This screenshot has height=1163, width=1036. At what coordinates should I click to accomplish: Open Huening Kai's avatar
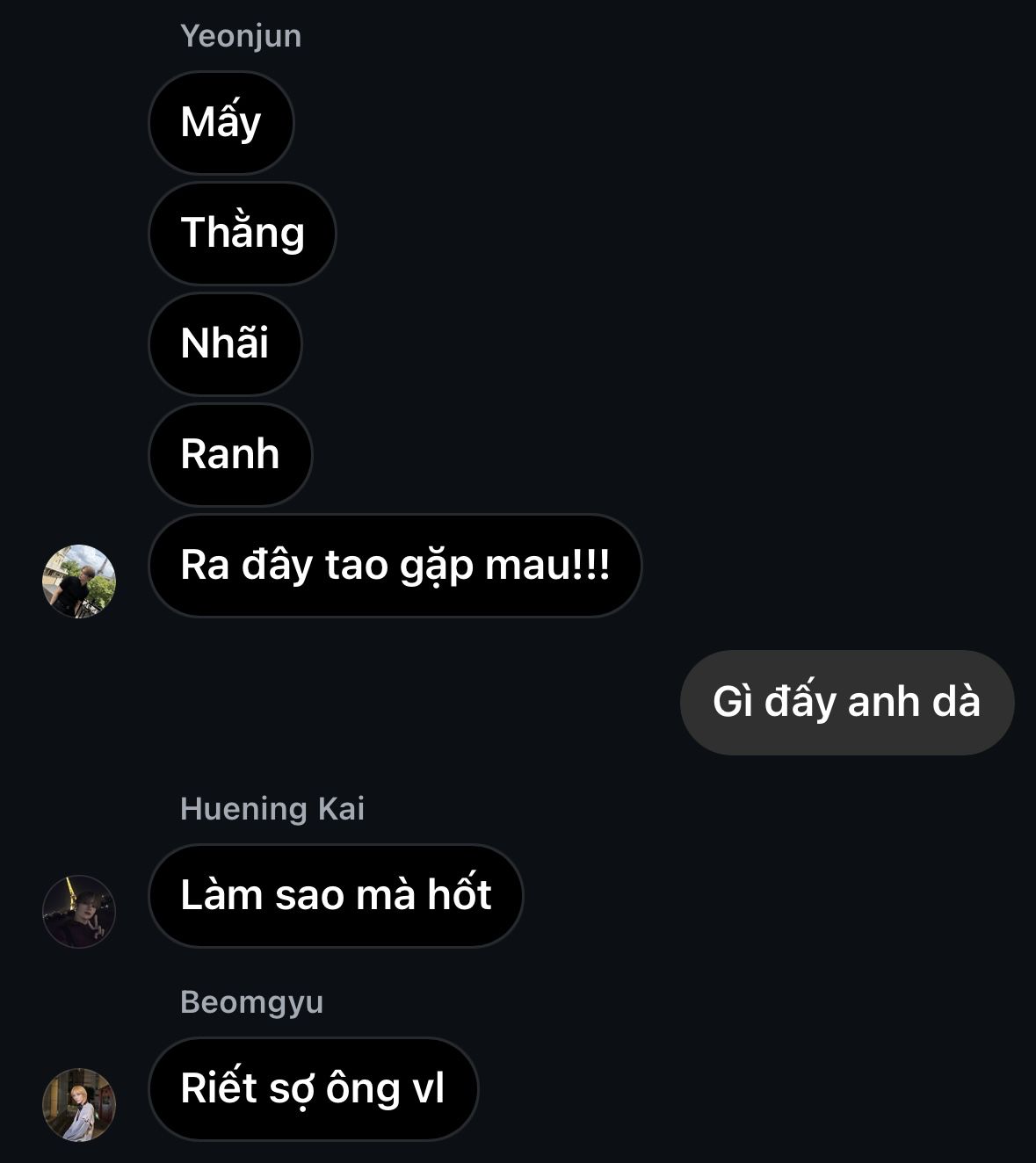79,911
